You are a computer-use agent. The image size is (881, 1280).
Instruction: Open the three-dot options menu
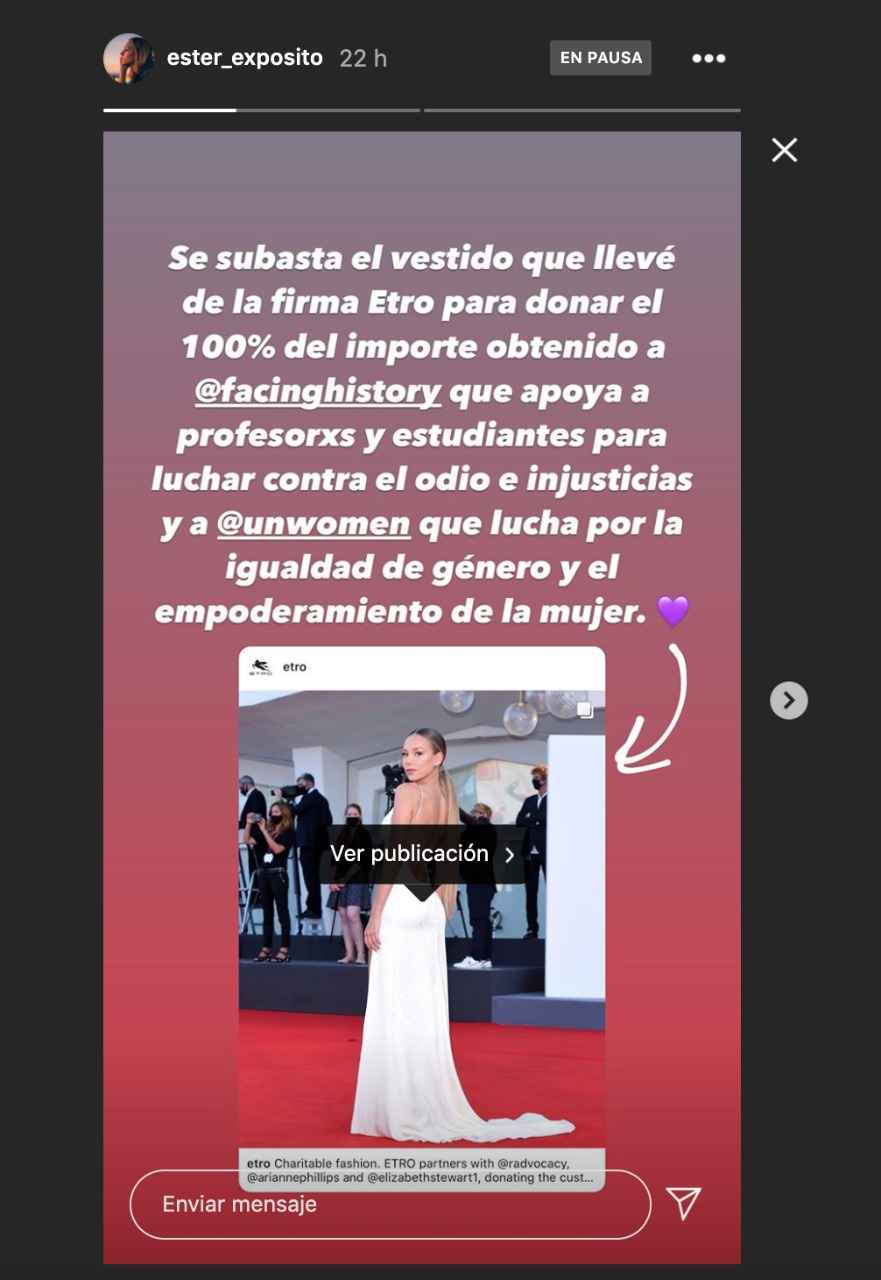pos(708,58)
